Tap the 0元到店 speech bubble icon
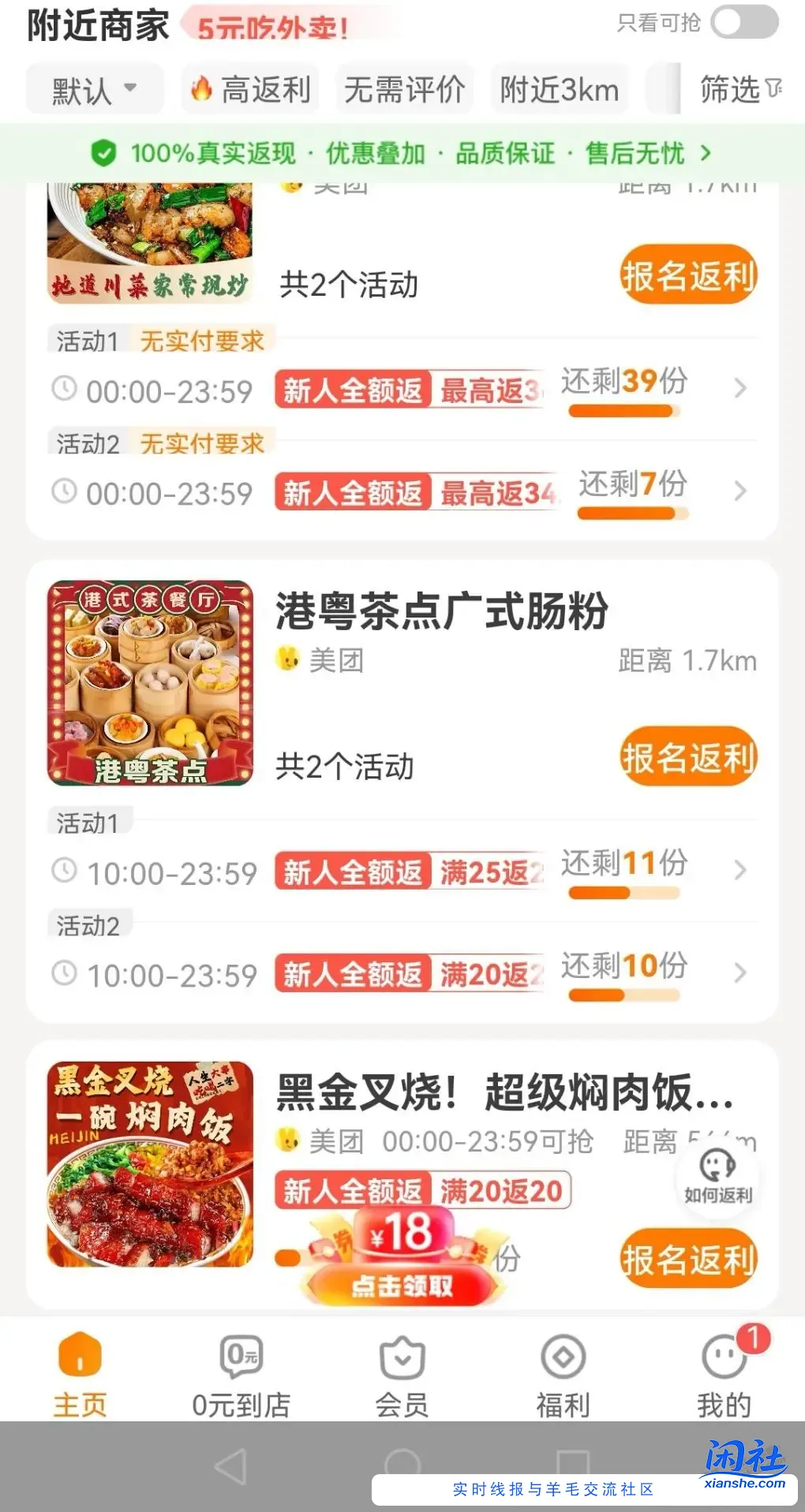Image resolution: width=805 pixels, height=1512 pixels. pos(240,1352)
